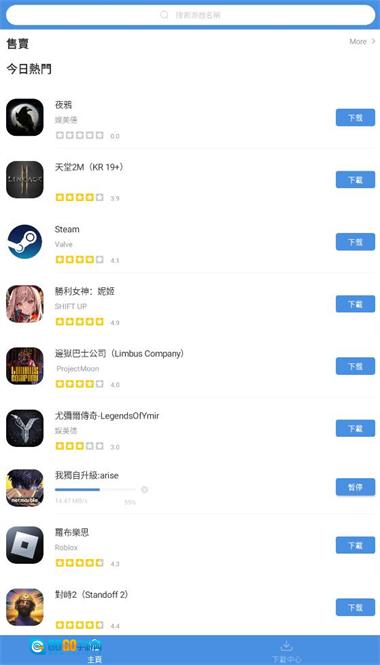The image size is (380, 665).
Task: Download 天堂2M (KR 19+)
Action: [x=355, y=180]
